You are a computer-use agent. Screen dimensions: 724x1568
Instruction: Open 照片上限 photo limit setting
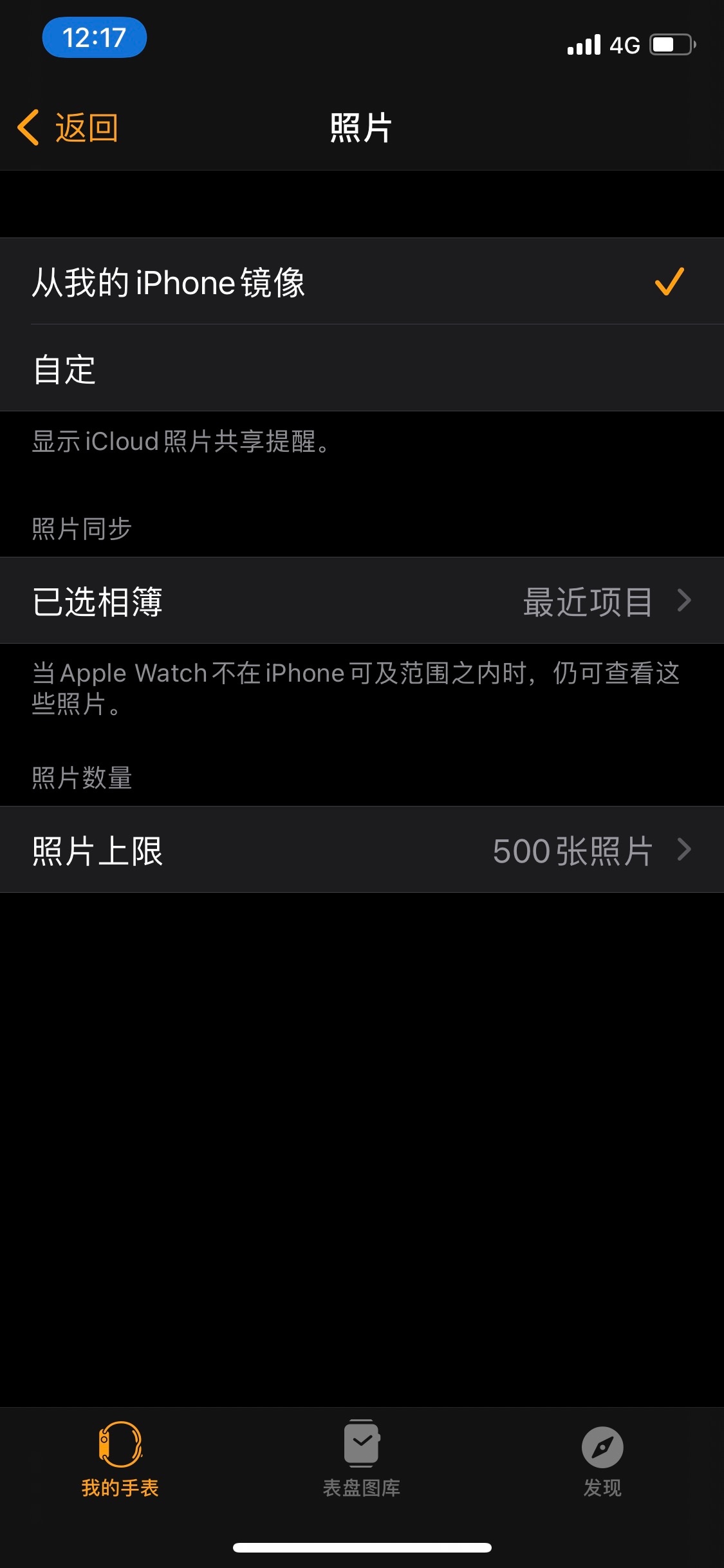pyautogui.click(x=362, y=850)
